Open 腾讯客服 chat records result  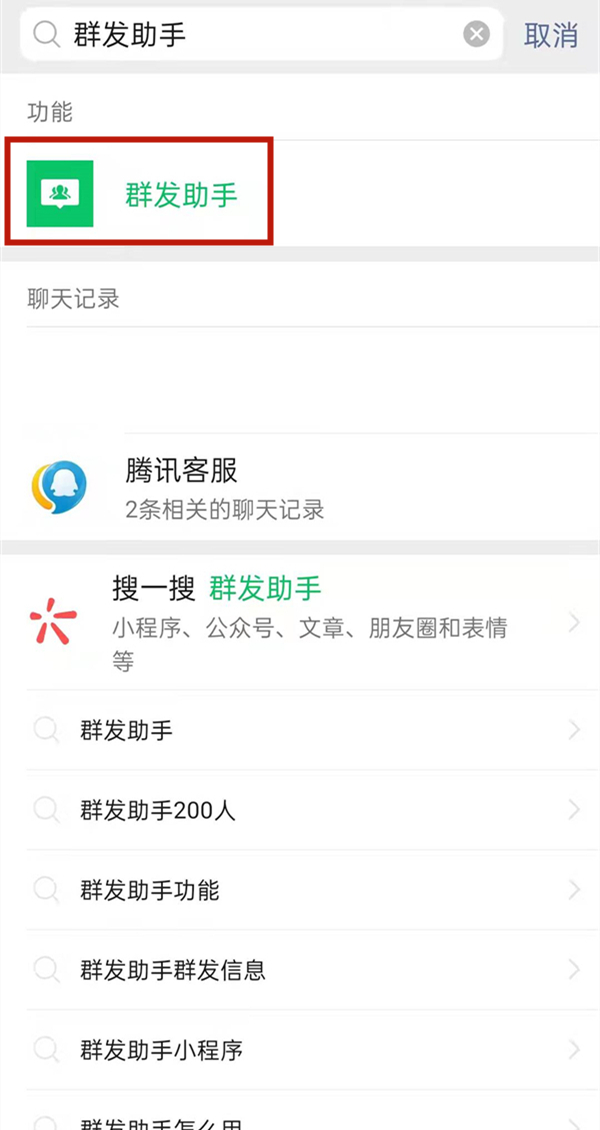300,488
